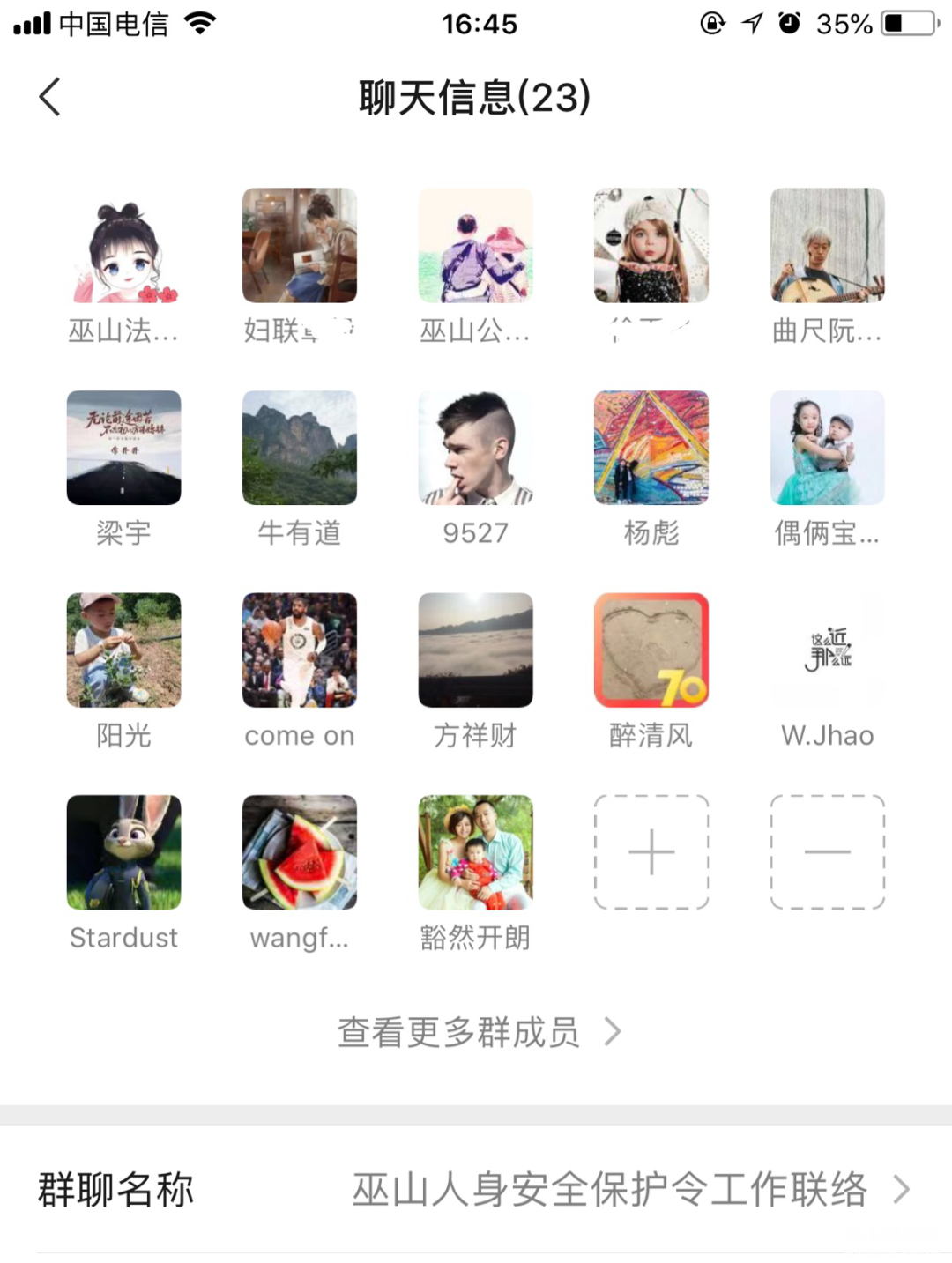
Task: Open member 曲尺阮's profile
Action: [x=827, y=246]
